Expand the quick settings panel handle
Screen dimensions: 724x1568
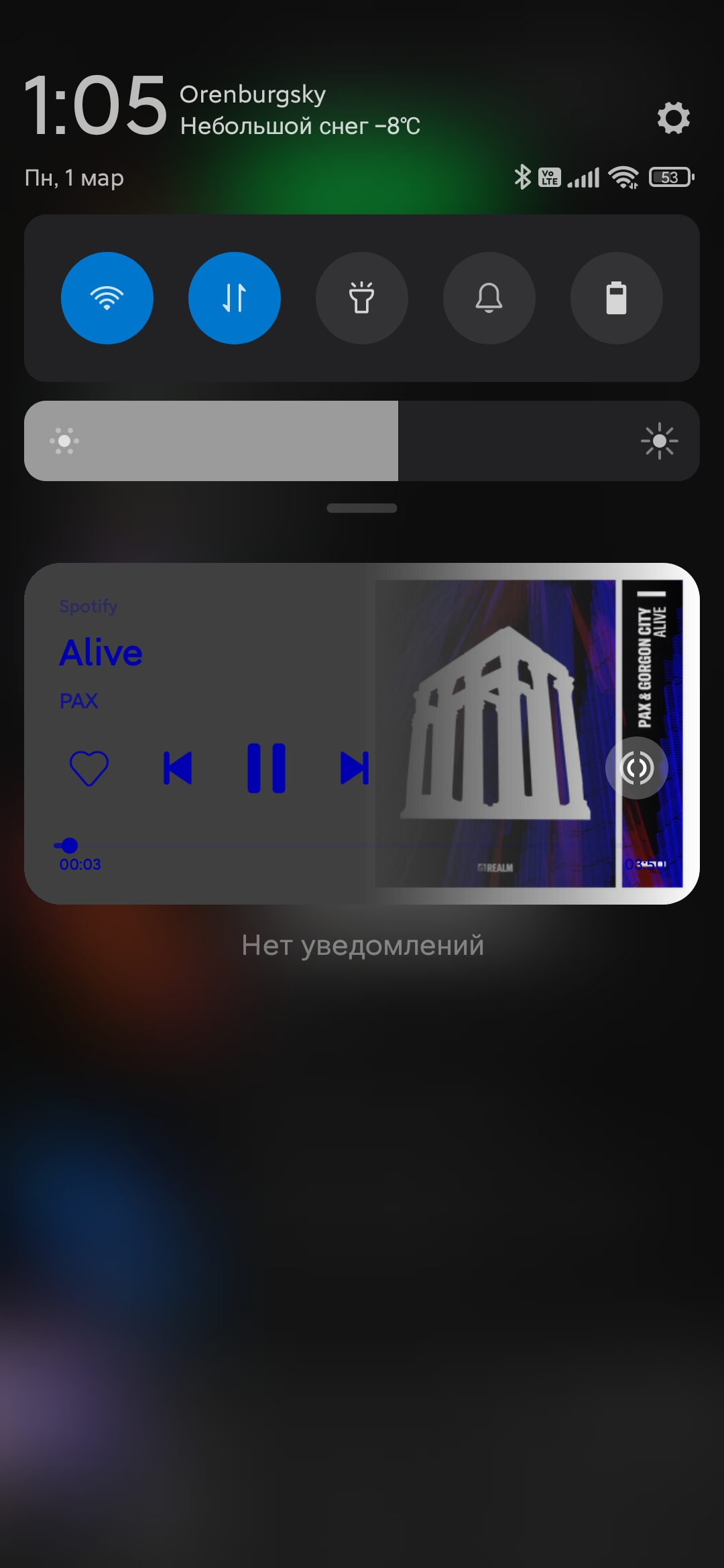pos(362,508)
